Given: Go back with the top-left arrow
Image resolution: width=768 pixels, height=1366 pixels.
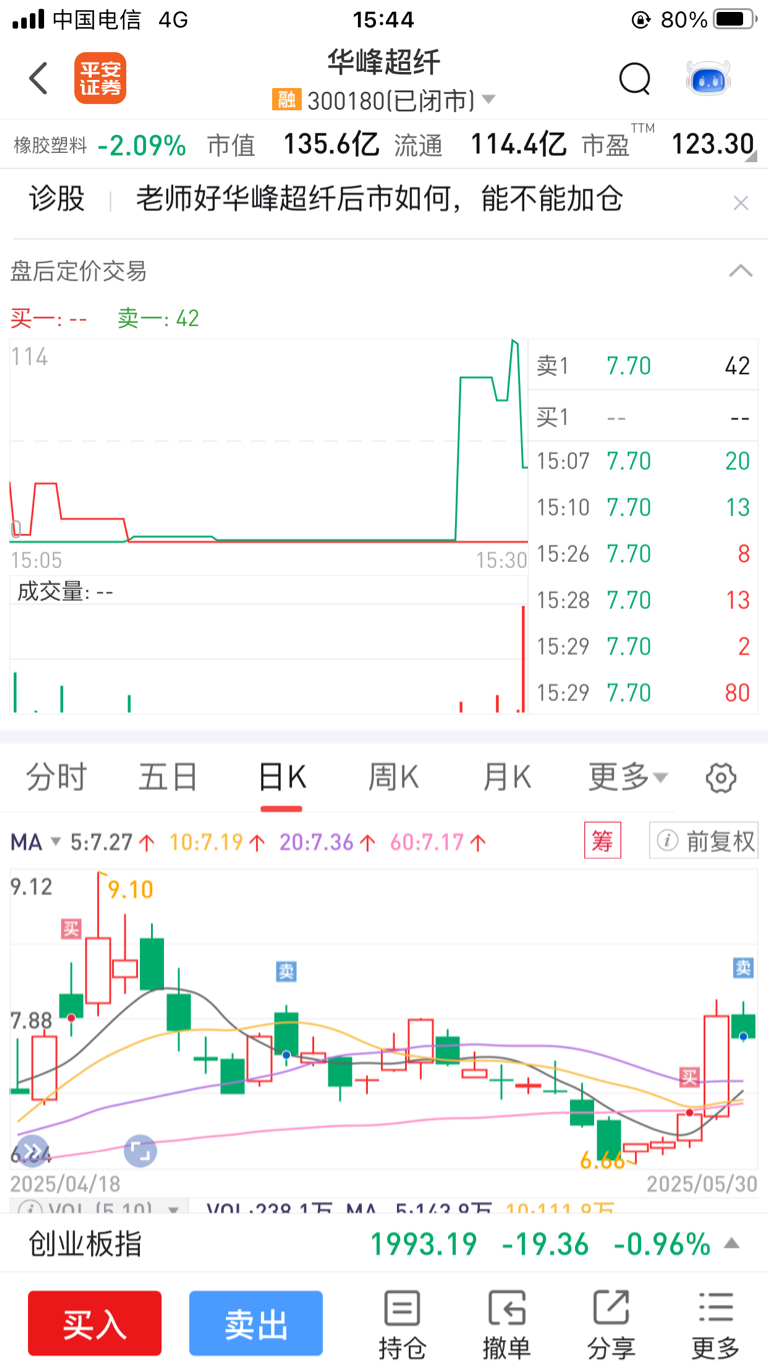Looking at the screenshot, I should [38, 78].
